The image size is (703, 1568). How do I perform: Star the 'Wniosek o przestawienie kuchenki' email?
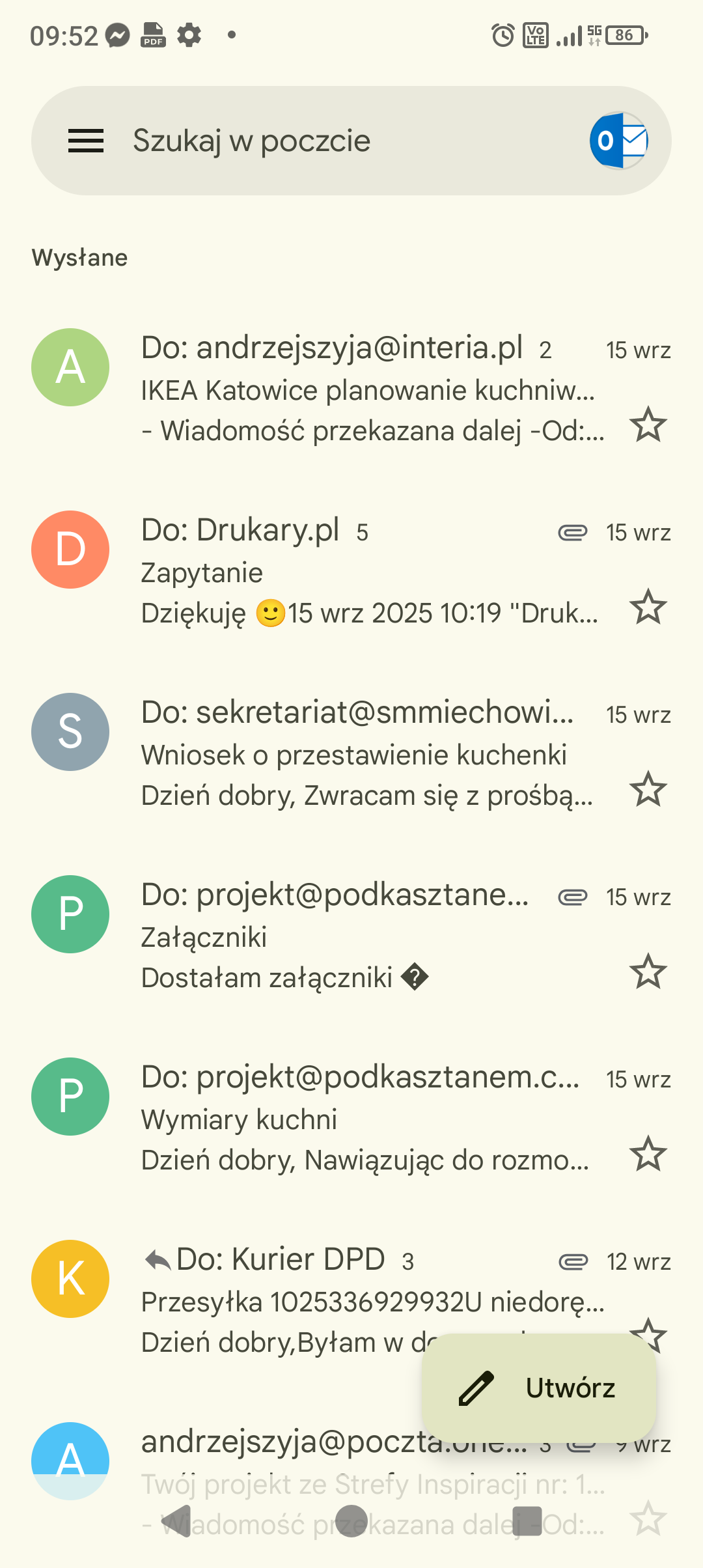click(x=648, y=789)
